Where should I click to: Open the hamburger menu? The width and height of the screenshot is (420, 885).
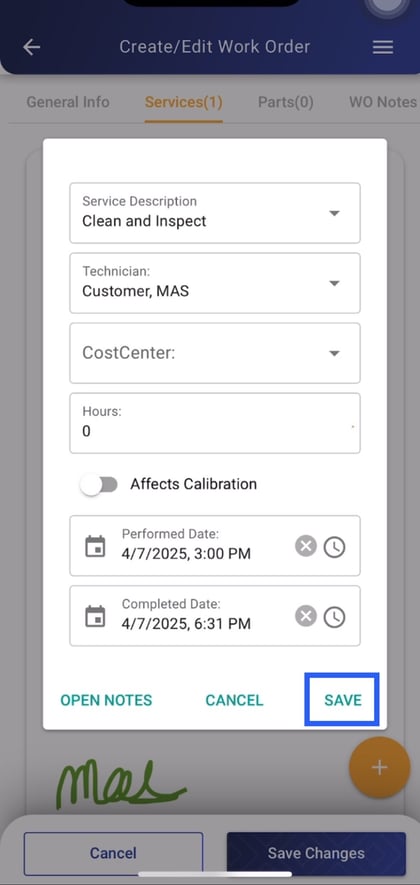[x=383, y=47]
